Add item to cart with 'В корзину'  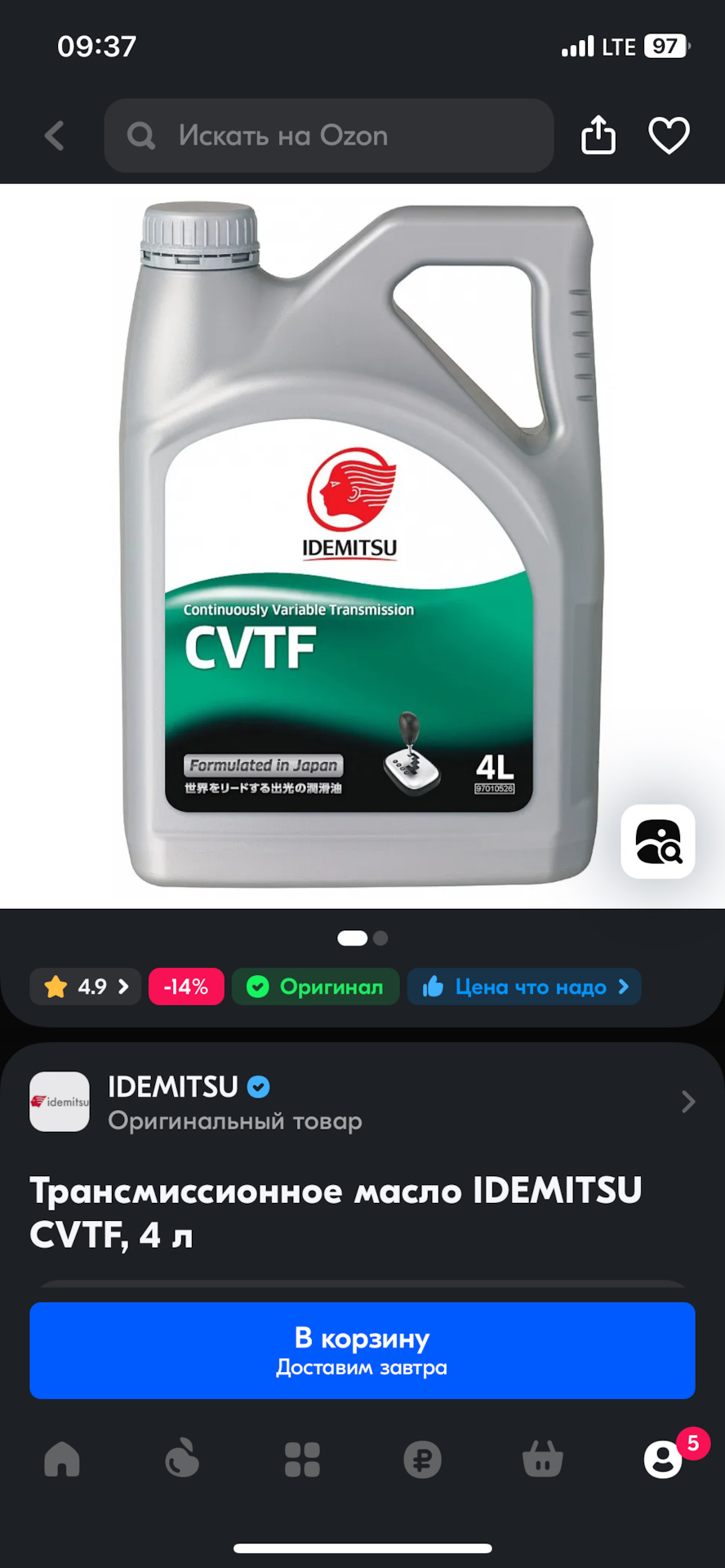362,1350
